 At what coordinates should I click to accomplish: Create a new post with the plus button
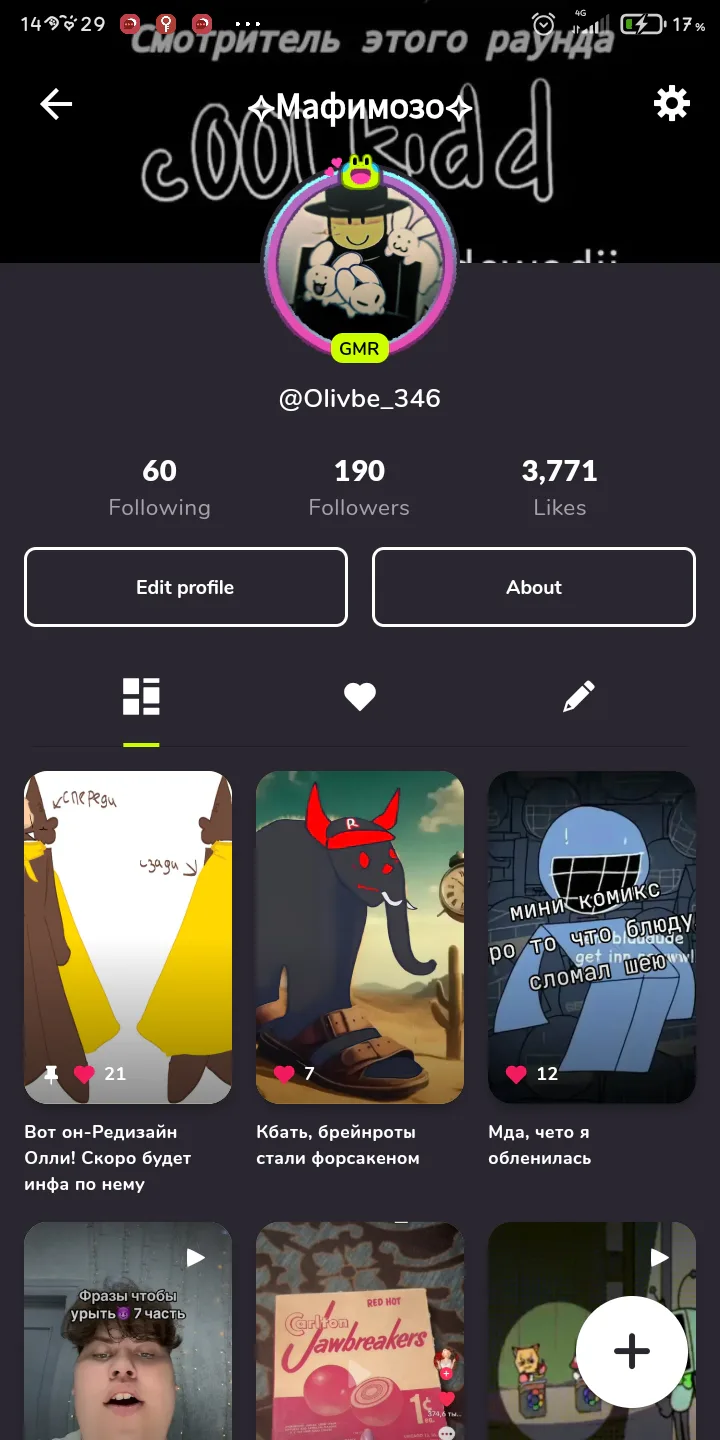[632, 1352]
